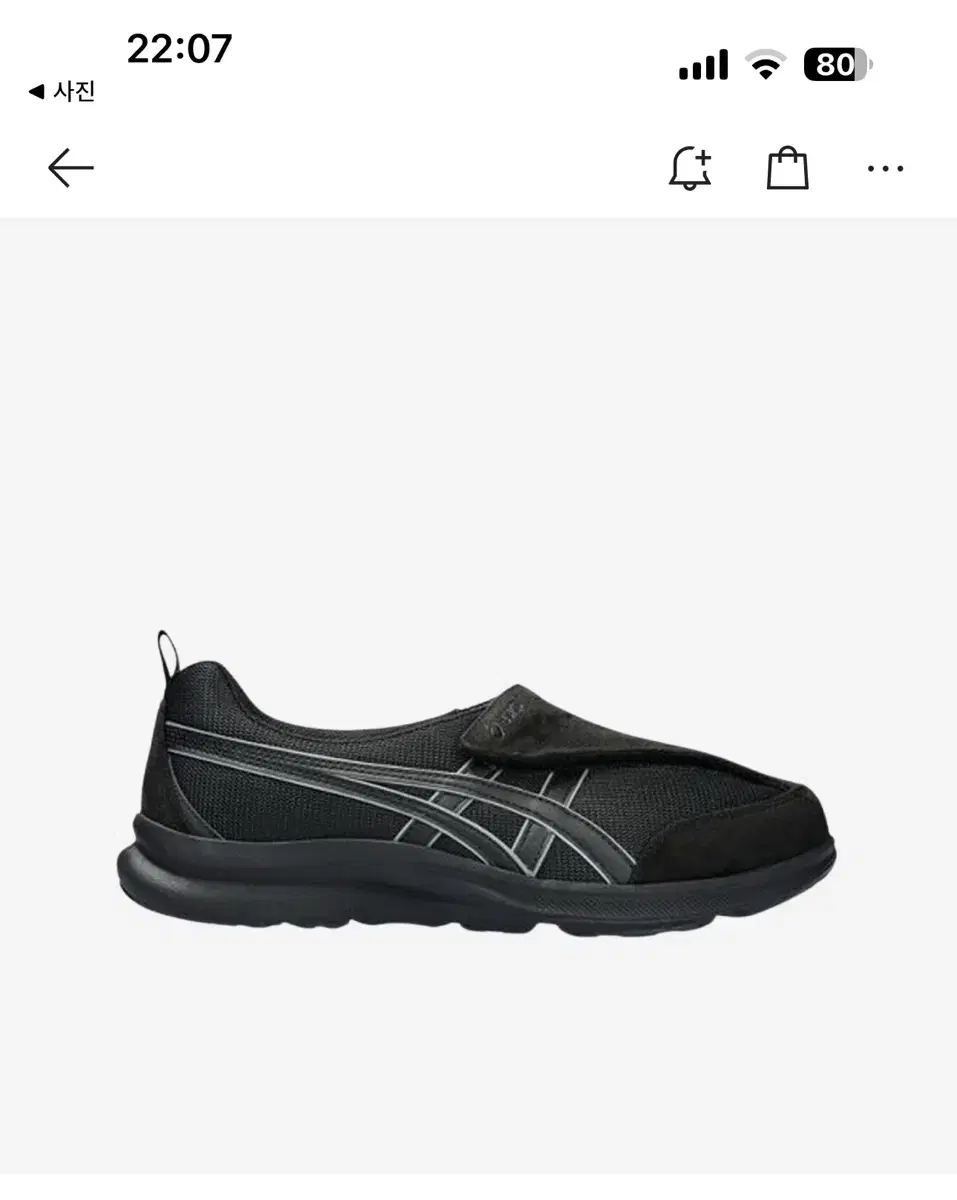Tap the cellular signal bars indicator
The image size is (957, 1200).
pos(704,63)
